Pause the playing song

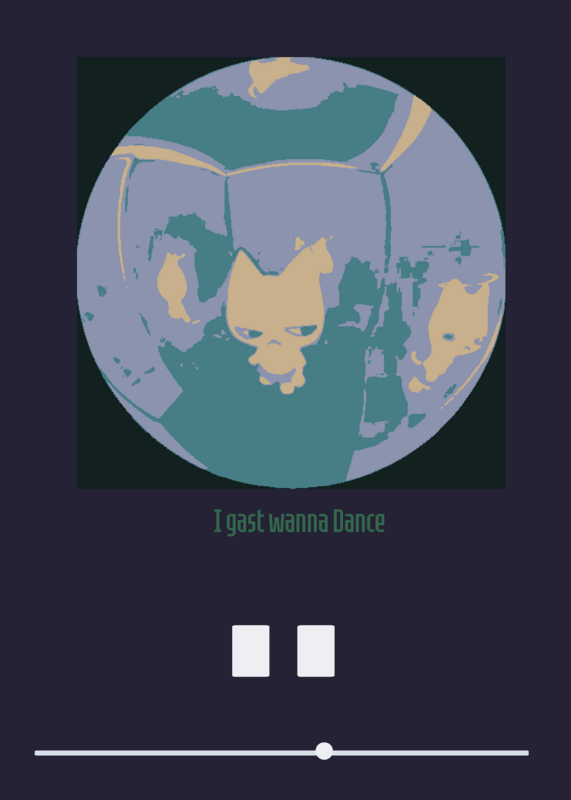coord(283,651)
